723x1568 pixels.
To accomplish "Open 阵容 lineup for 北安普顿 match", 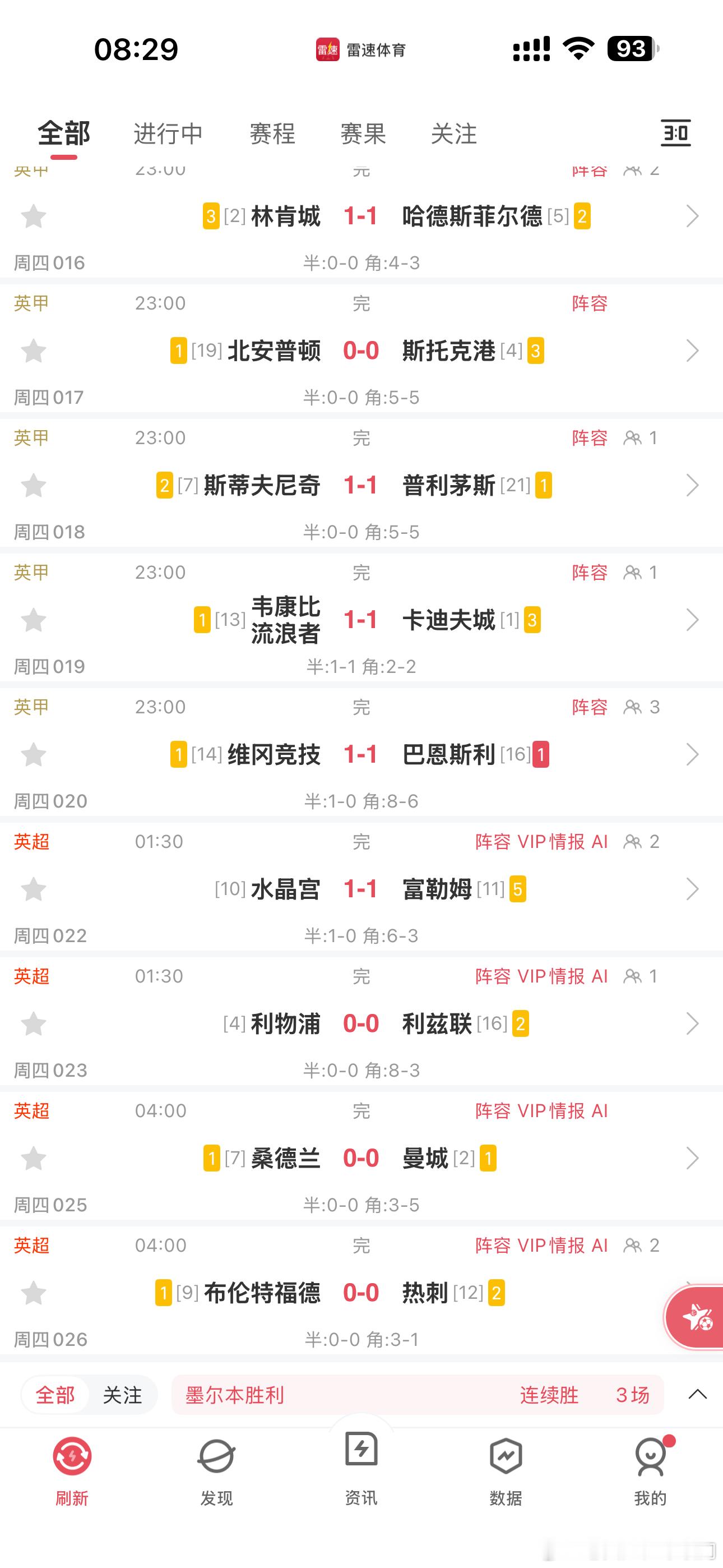I will pos(589,303).
